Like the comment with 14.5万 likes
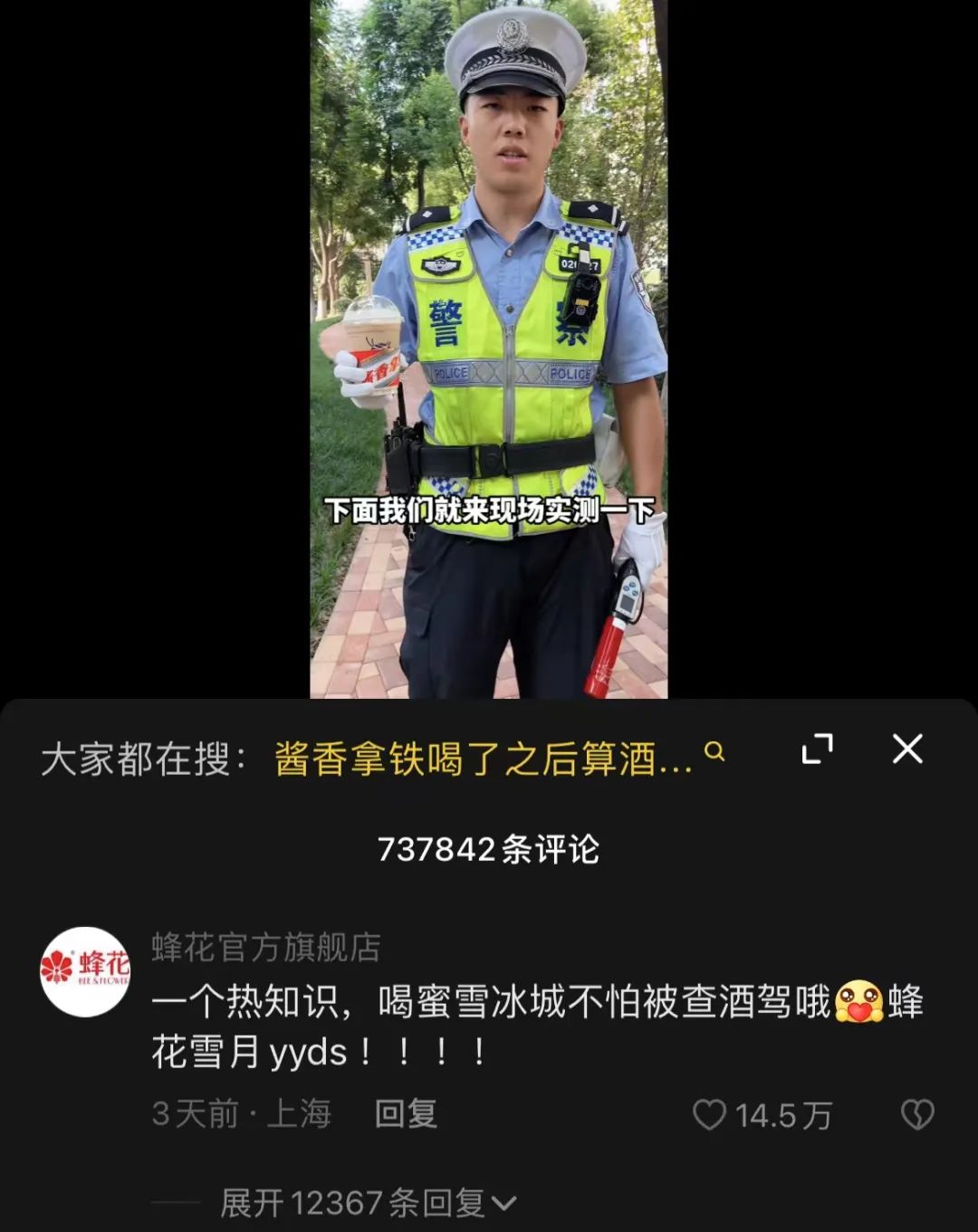This screenshot has height=1232, width=978. (x=710, y=1114)
